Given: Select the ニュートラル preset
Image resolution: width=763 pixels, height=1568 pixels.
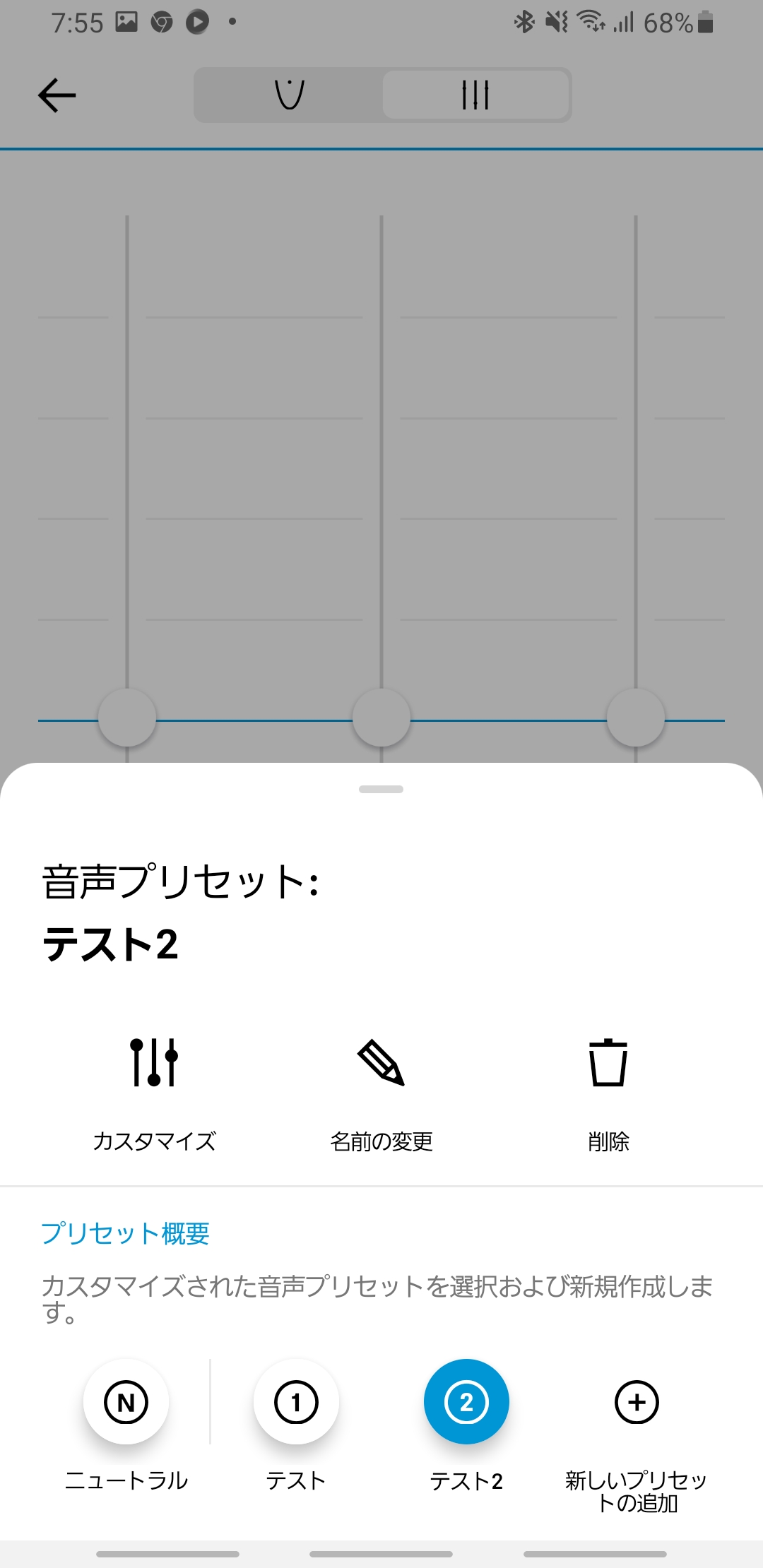Looking at the screenshot, I should pos(126,1402).
